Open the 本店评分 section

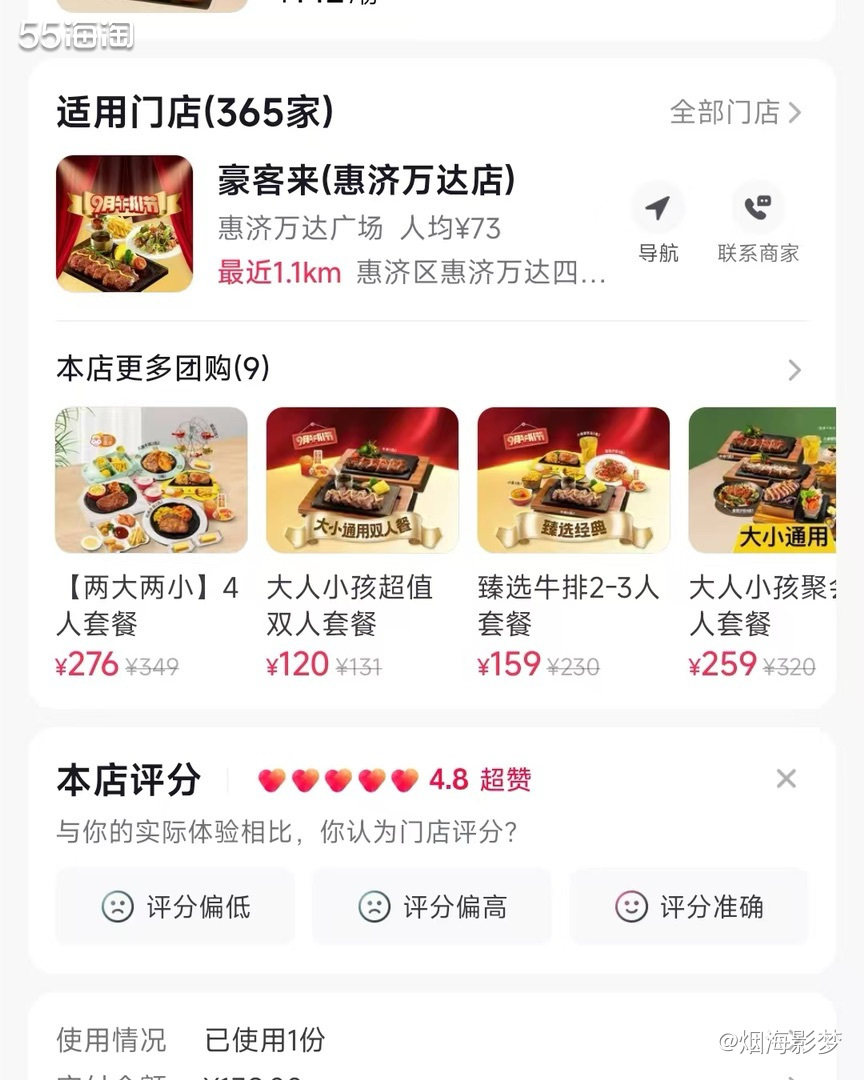(127, 779)
